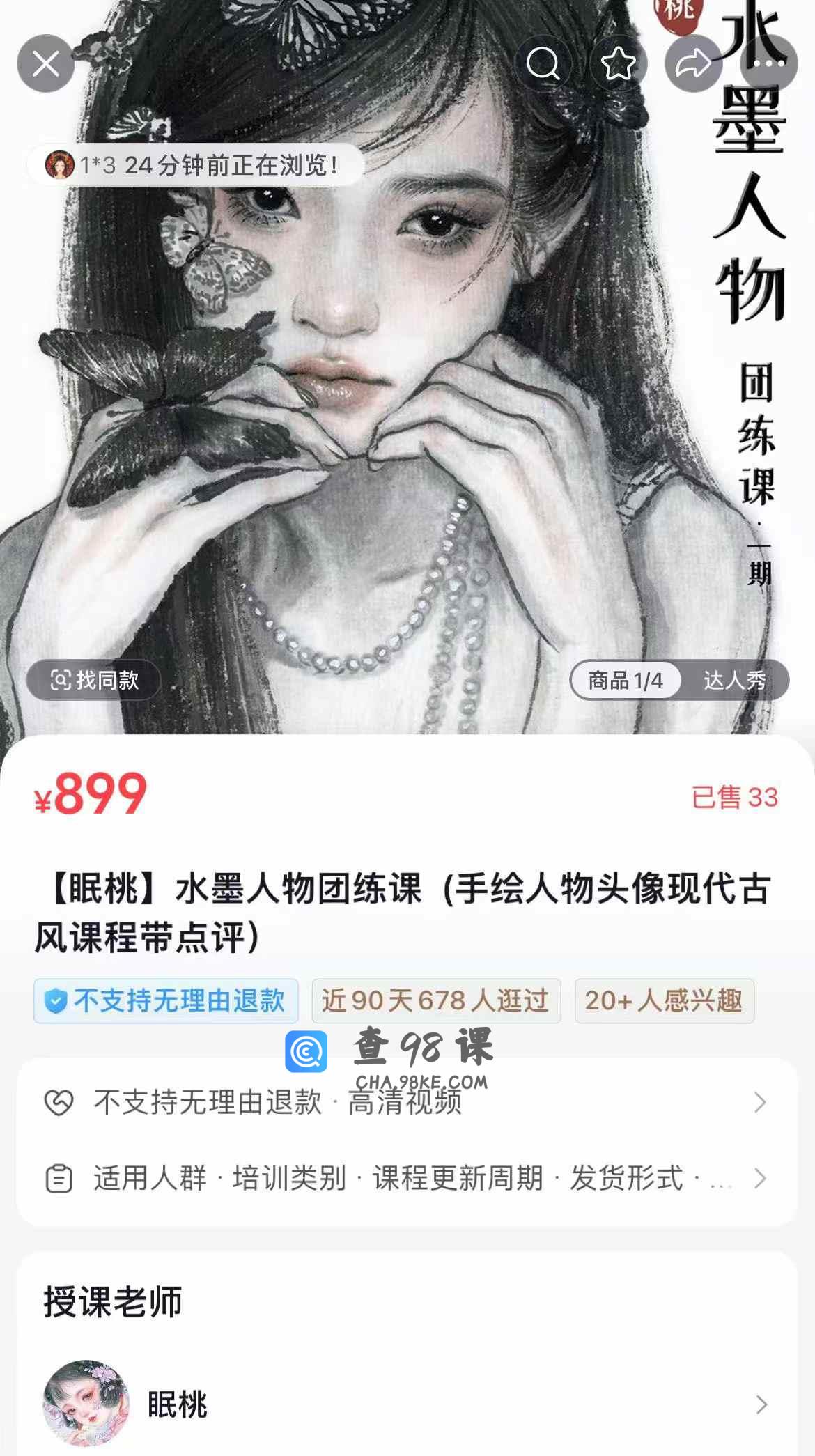Close the product detail page
815x1456 pixels.
pyautogui.click(x=46, y=64)
